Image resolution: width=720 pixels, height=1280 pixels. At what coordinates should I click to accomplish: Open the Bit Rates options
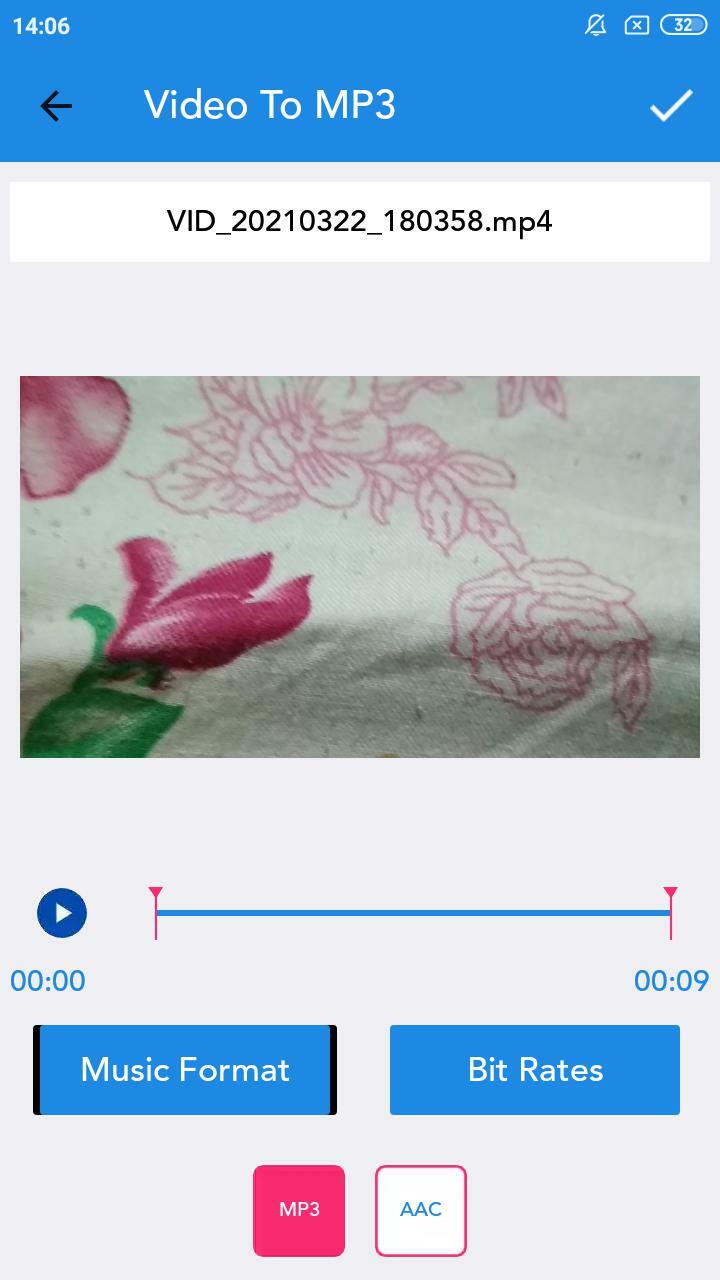point(534,1069)
